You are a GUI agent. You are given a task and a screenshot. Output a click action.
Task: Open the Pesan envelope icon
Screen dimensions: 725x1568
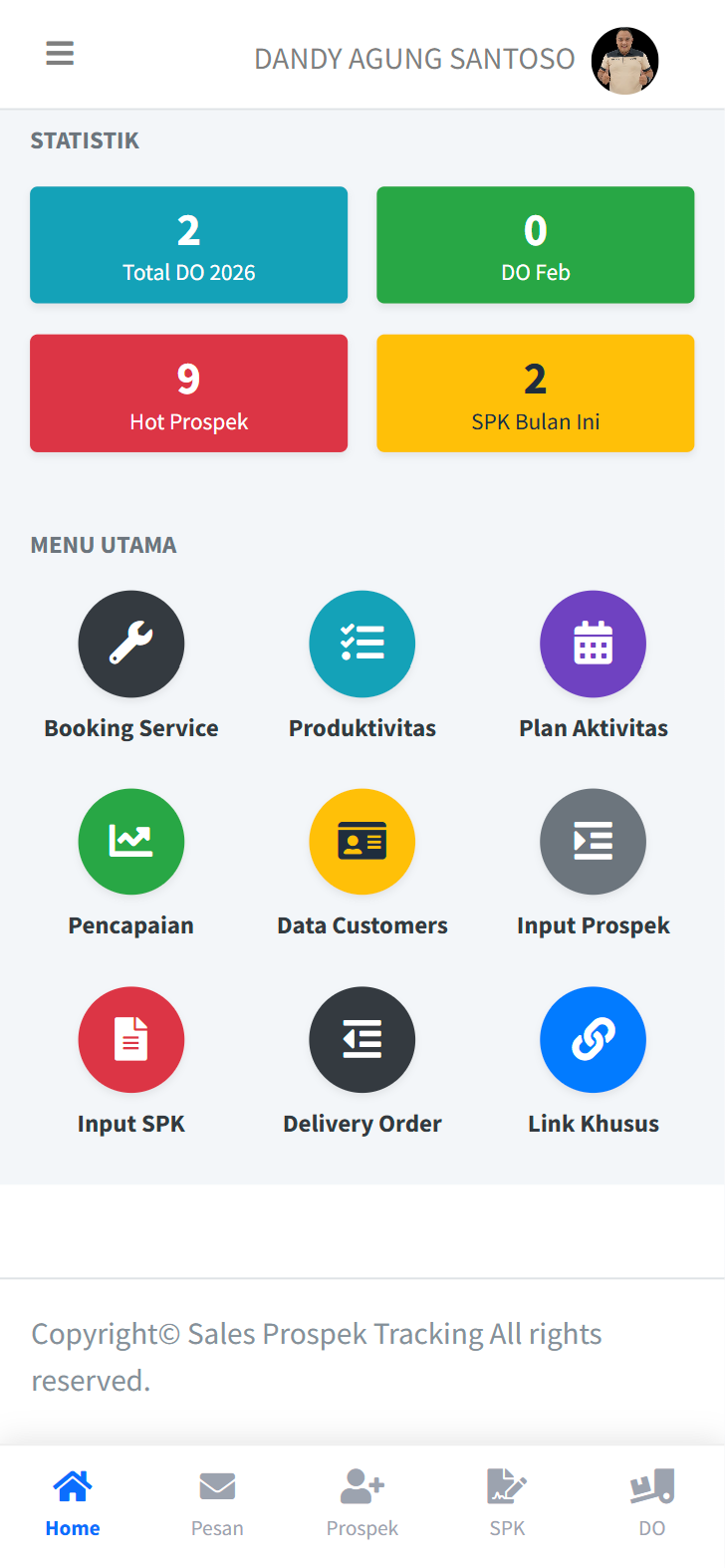click(x=217, y=1486)
